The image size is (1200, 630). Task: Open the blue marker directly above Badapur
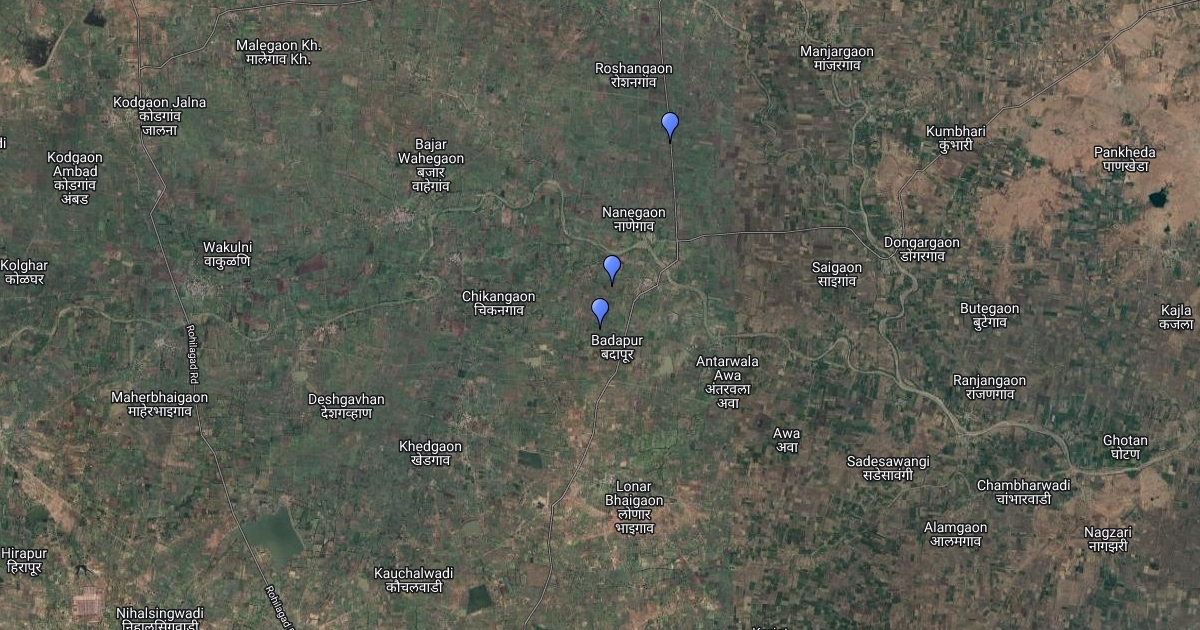[x=600, y=311]
